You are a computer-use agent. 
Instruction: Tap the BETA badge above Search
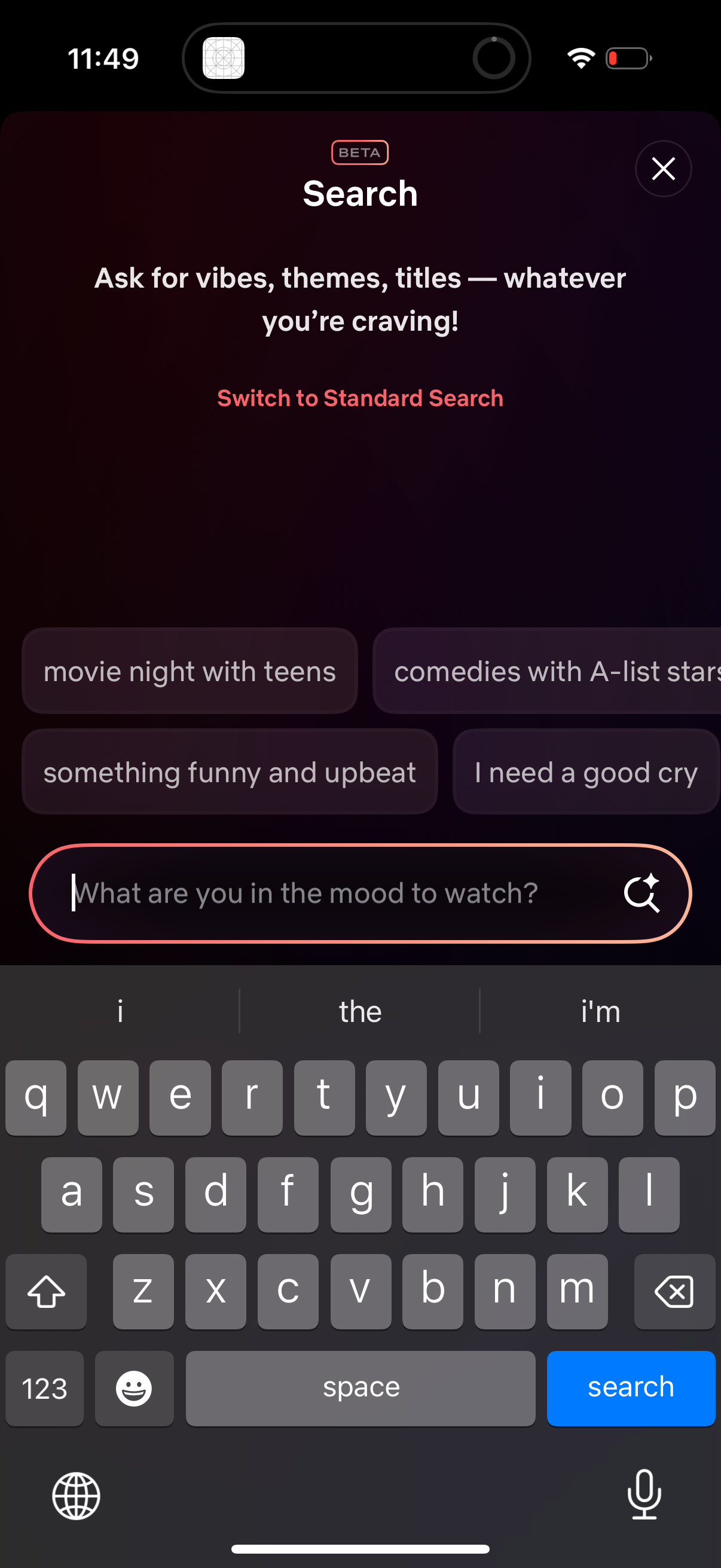[x=359, y=152]
